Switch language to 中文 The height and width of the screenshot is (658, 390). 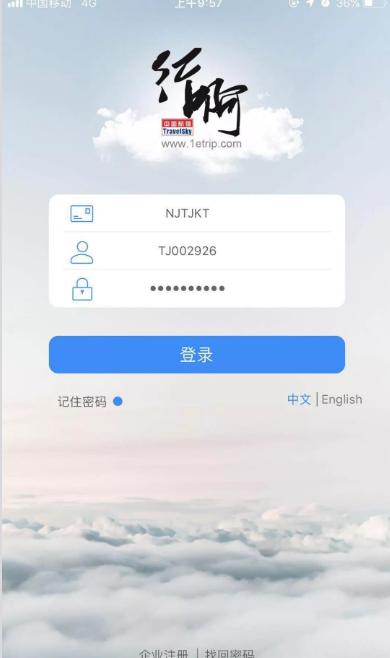click(x=299, y=400)
